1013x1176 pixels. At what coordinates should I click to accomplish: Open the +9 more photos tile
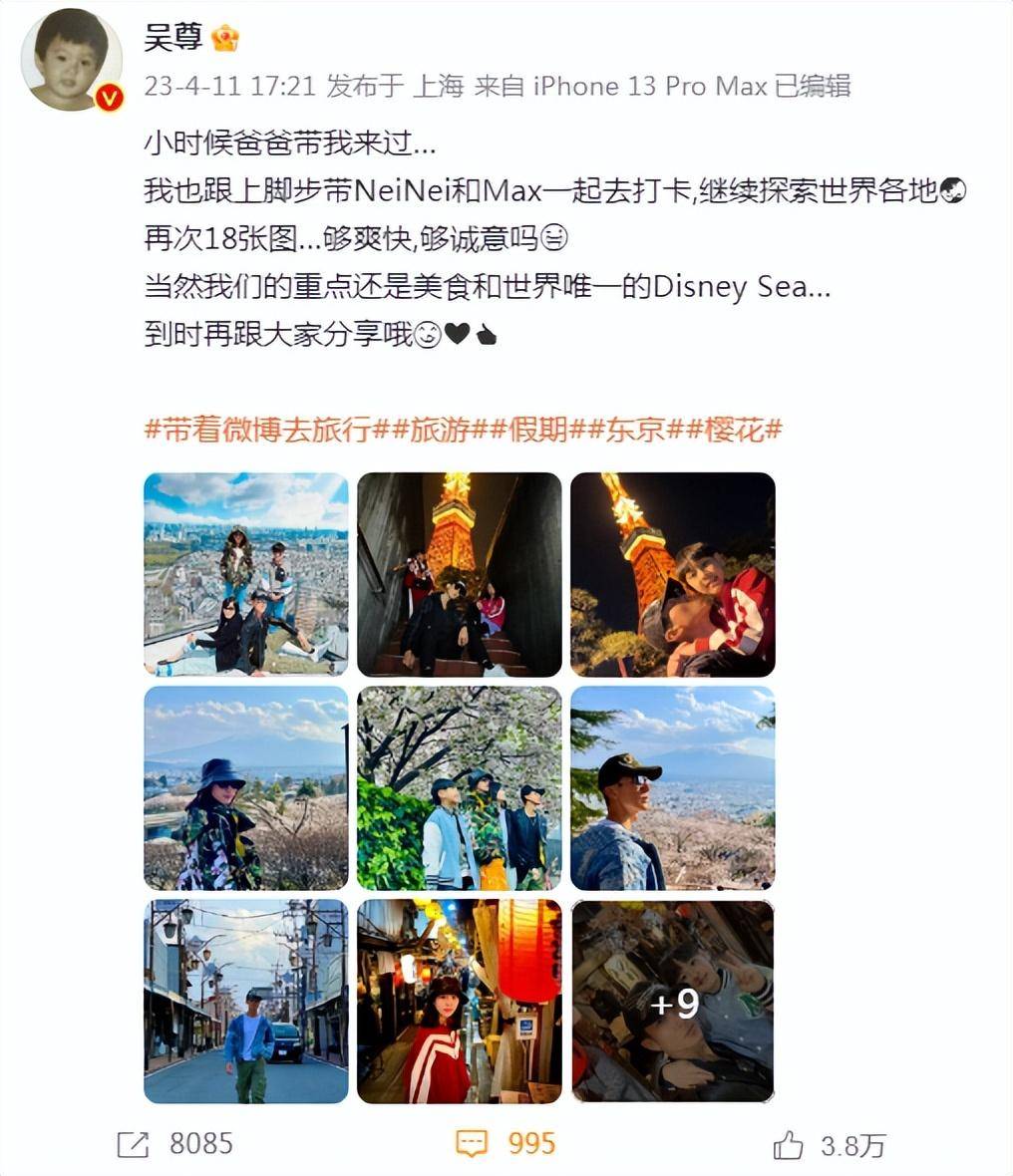point(672,1001)
